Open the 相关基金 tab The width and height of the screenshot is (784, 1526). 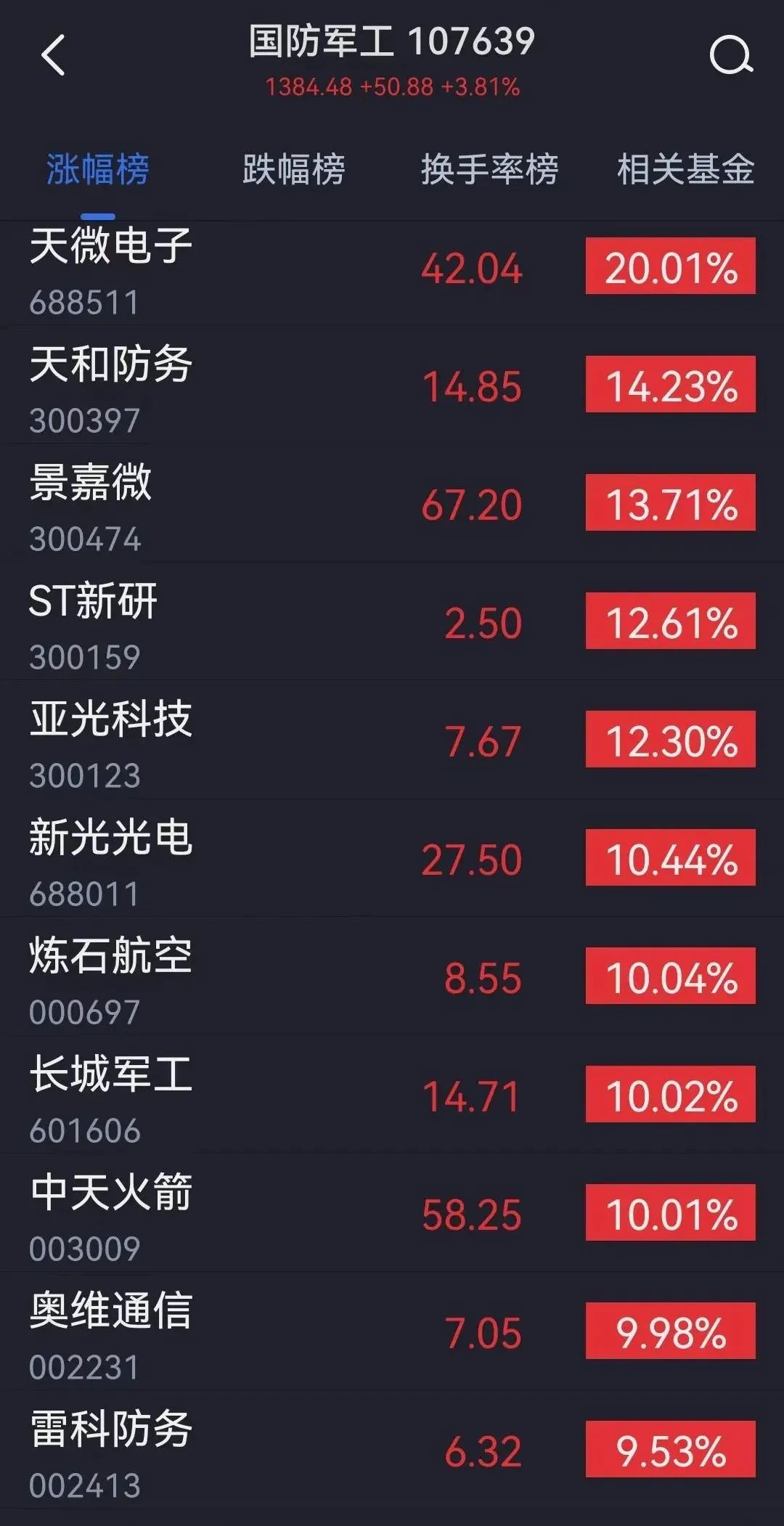click(x=685, y=170)
